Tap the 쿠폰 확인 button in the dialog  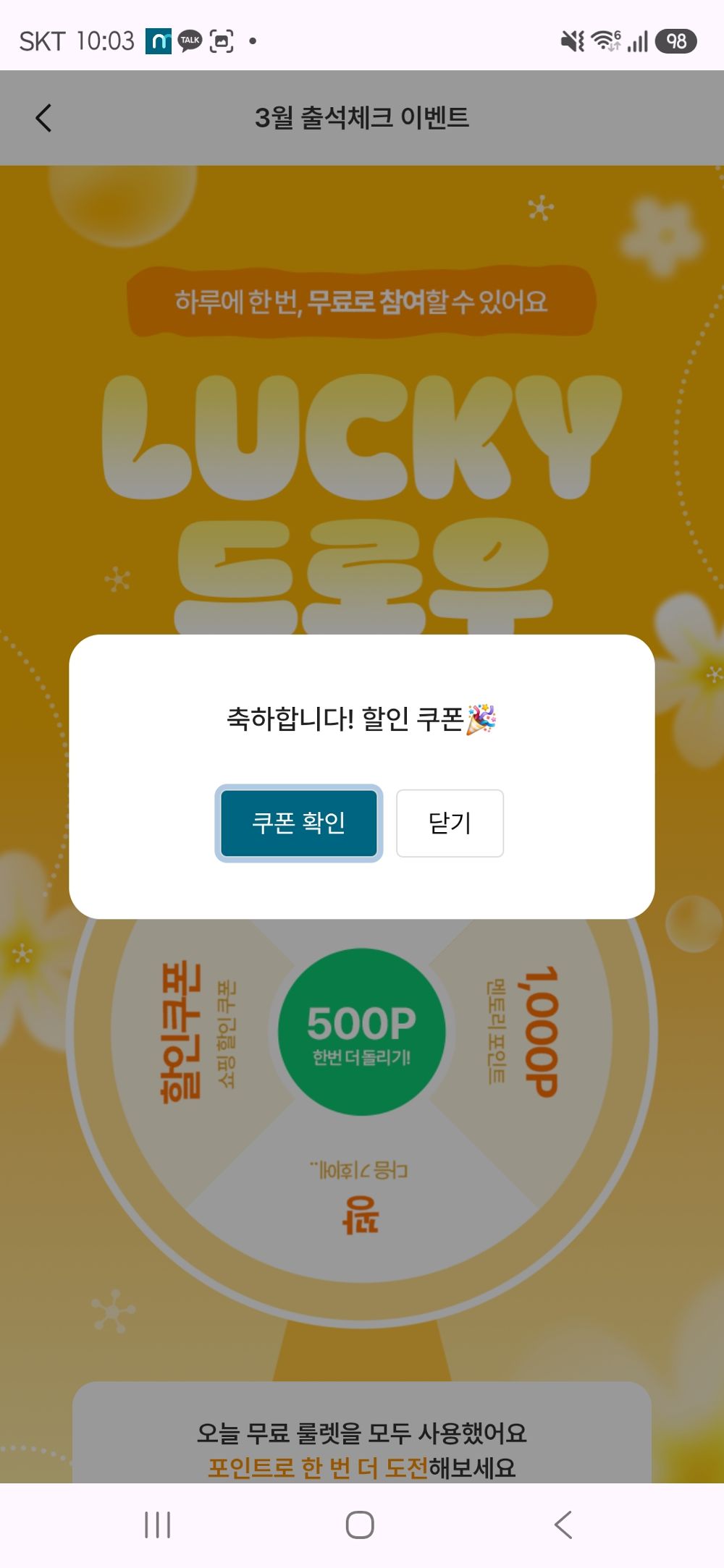(298, 823)
